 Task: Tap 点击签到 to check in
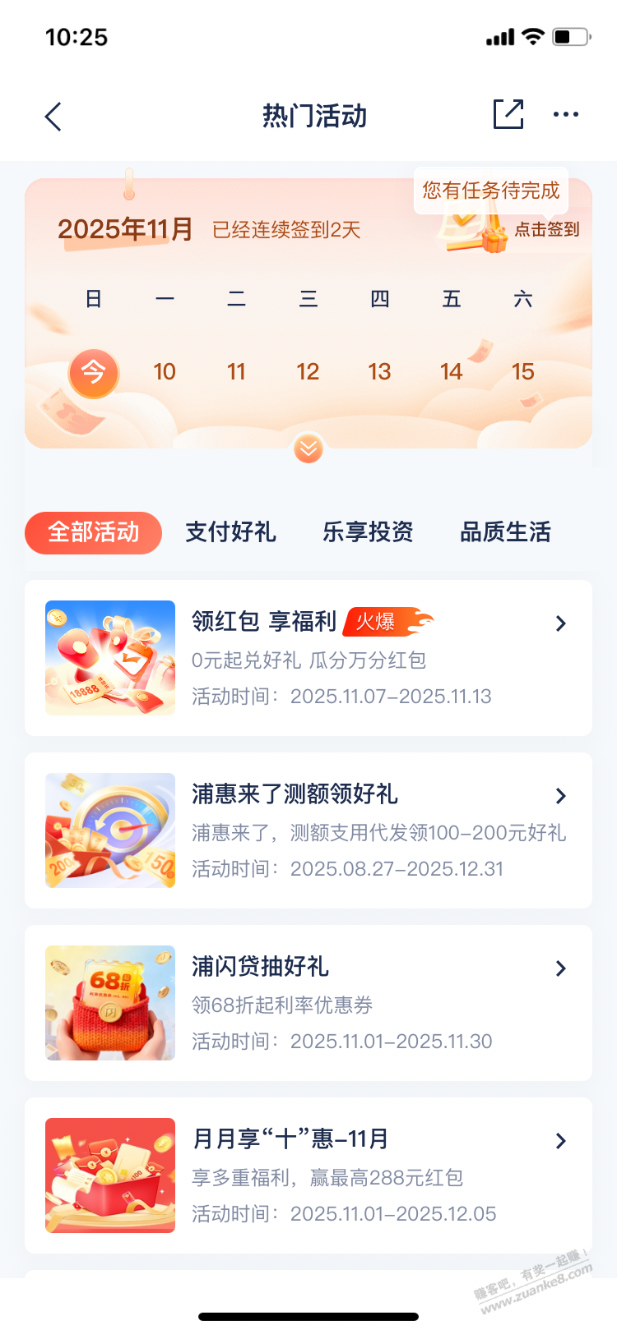pos(546,229)
